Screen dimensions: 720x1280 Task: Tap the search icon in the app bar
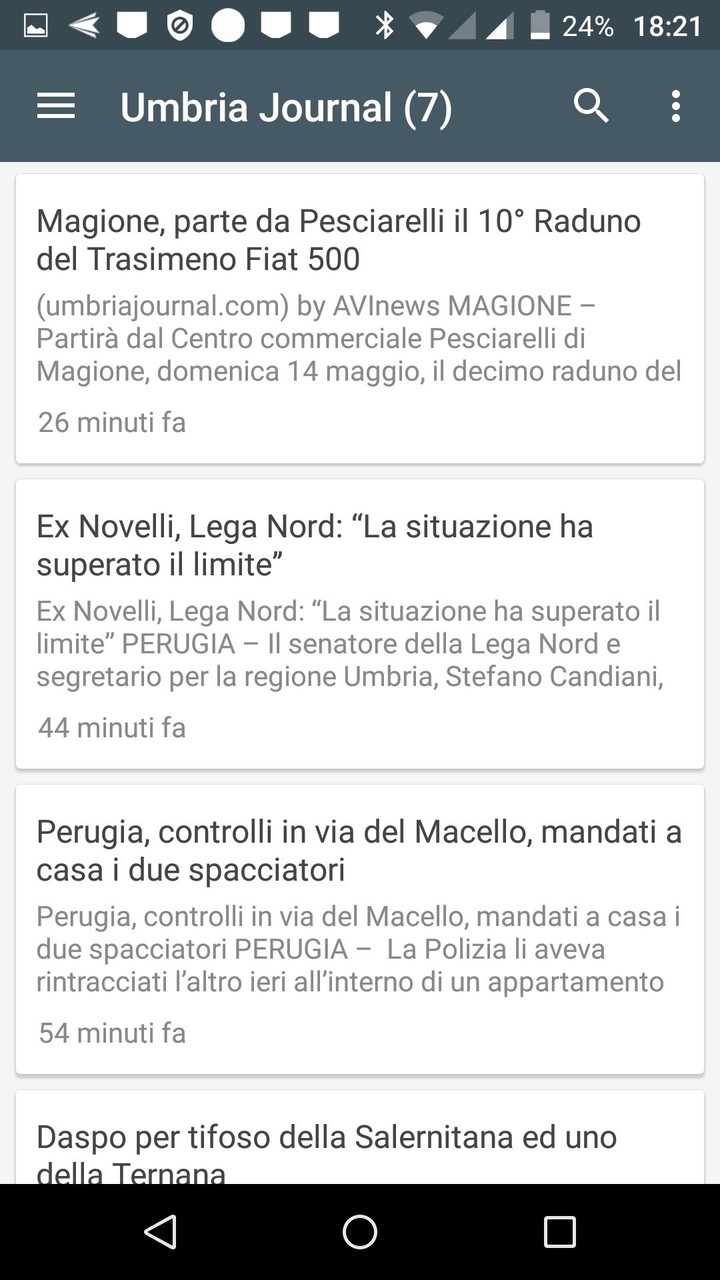click(x=591, y=106)
